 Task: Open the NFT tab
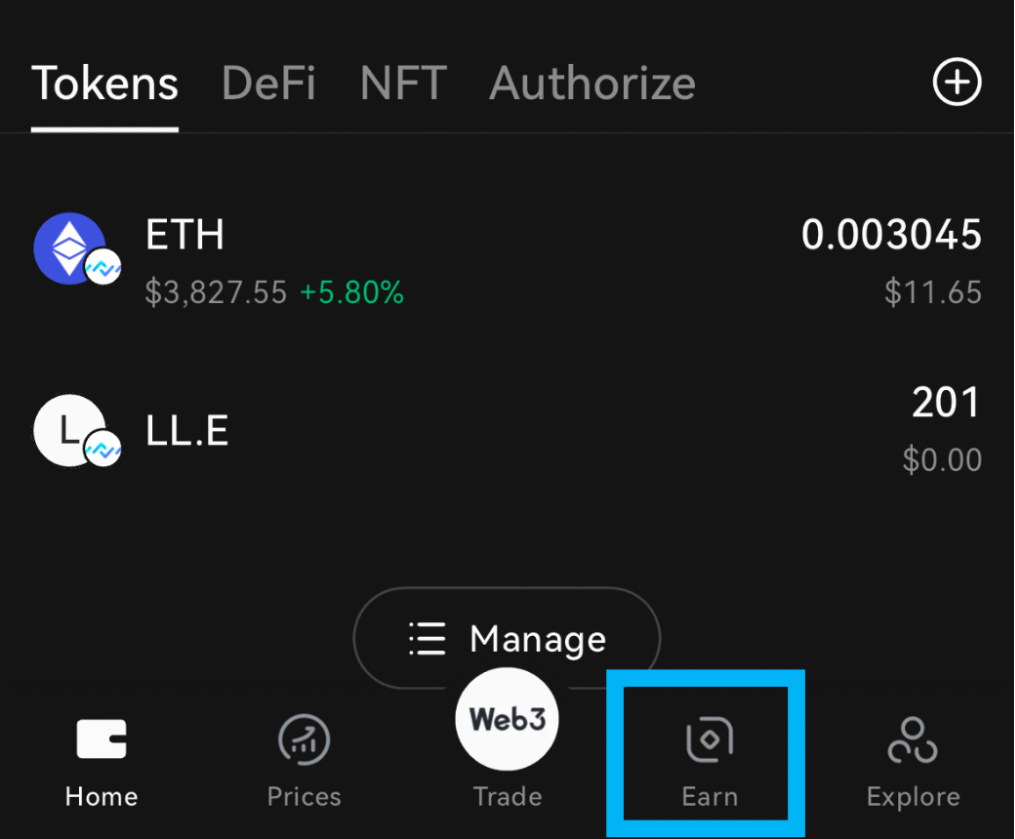[402, 84]
